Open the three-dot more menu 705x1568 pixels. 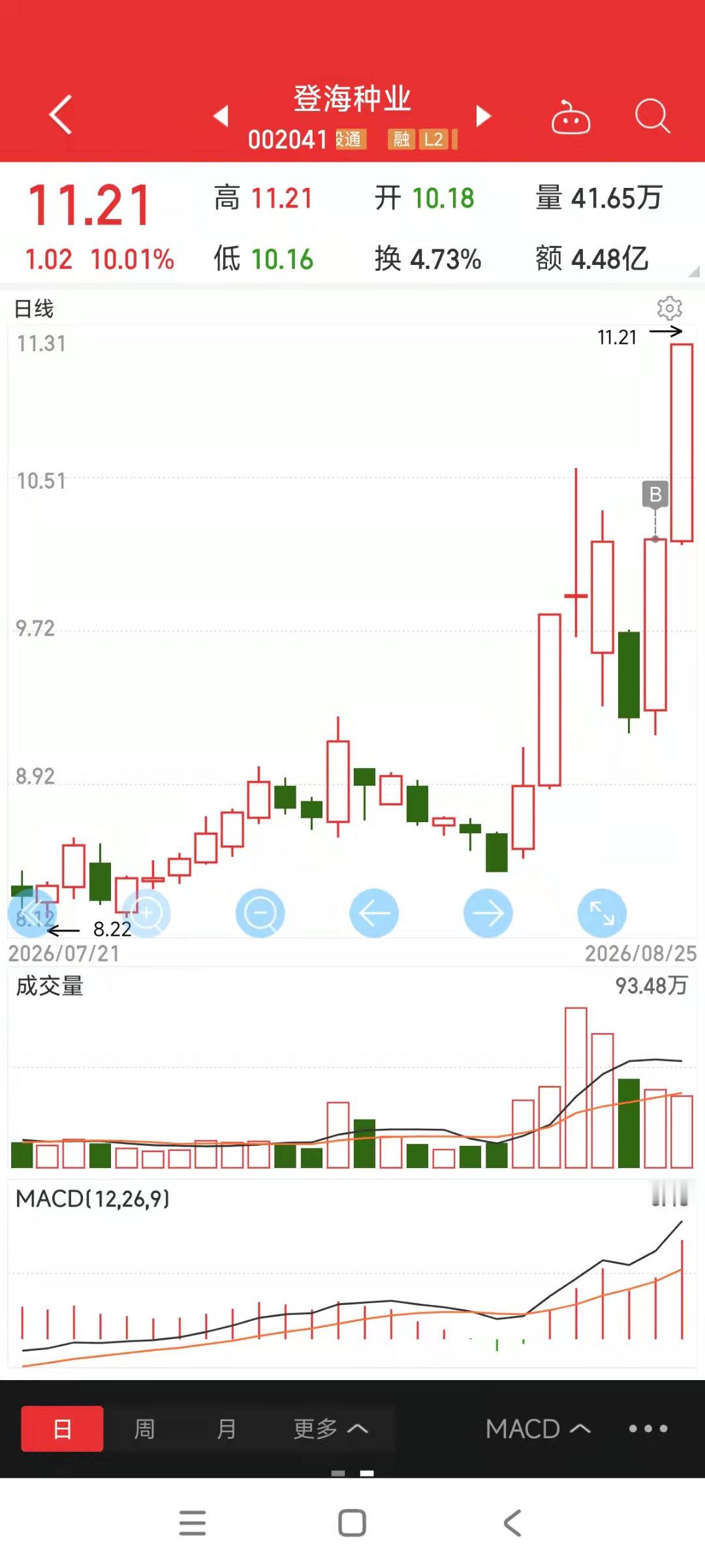tap(648, 1428)
